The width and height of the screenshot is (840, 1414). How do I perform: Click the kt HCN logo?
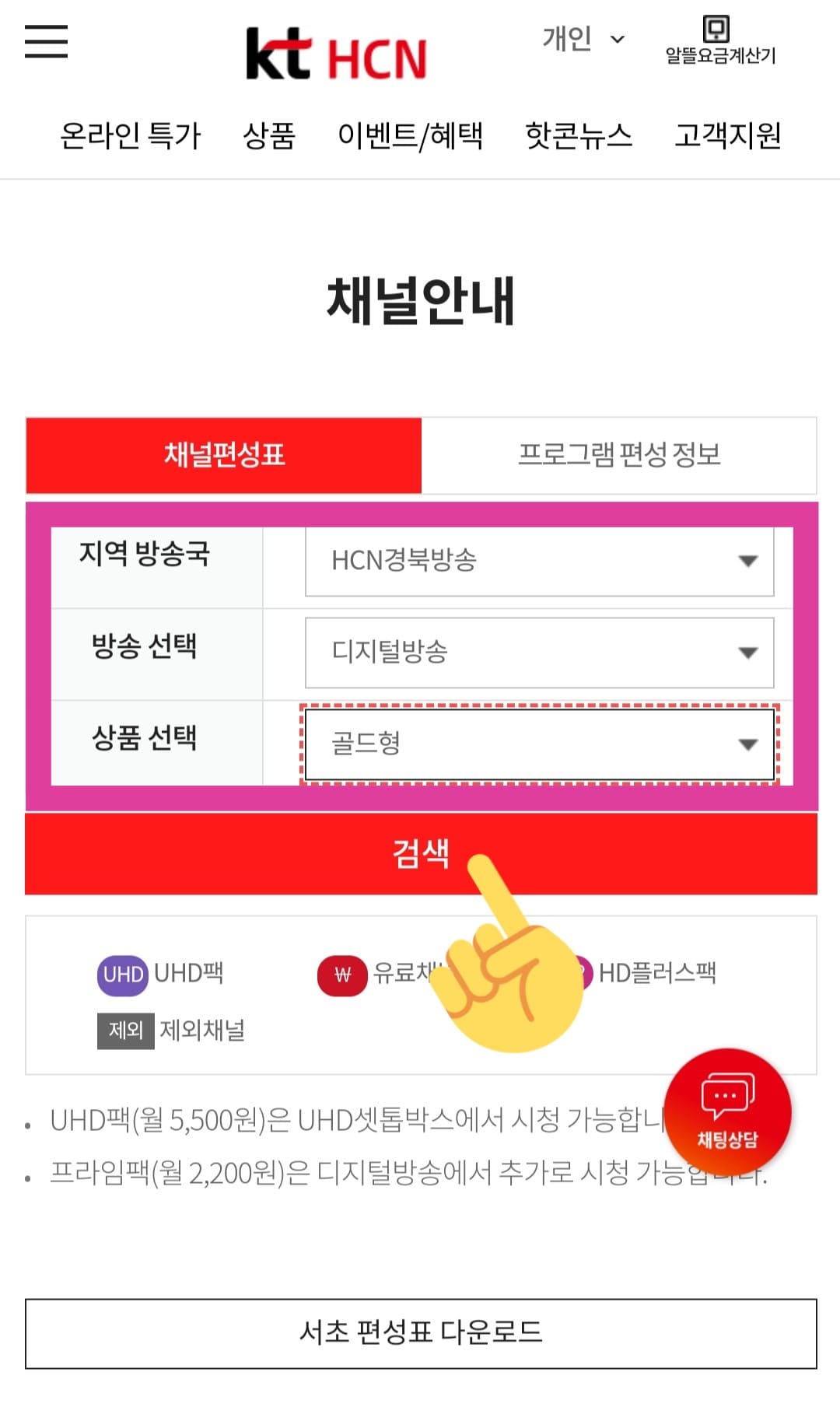[x=334, y=53]
